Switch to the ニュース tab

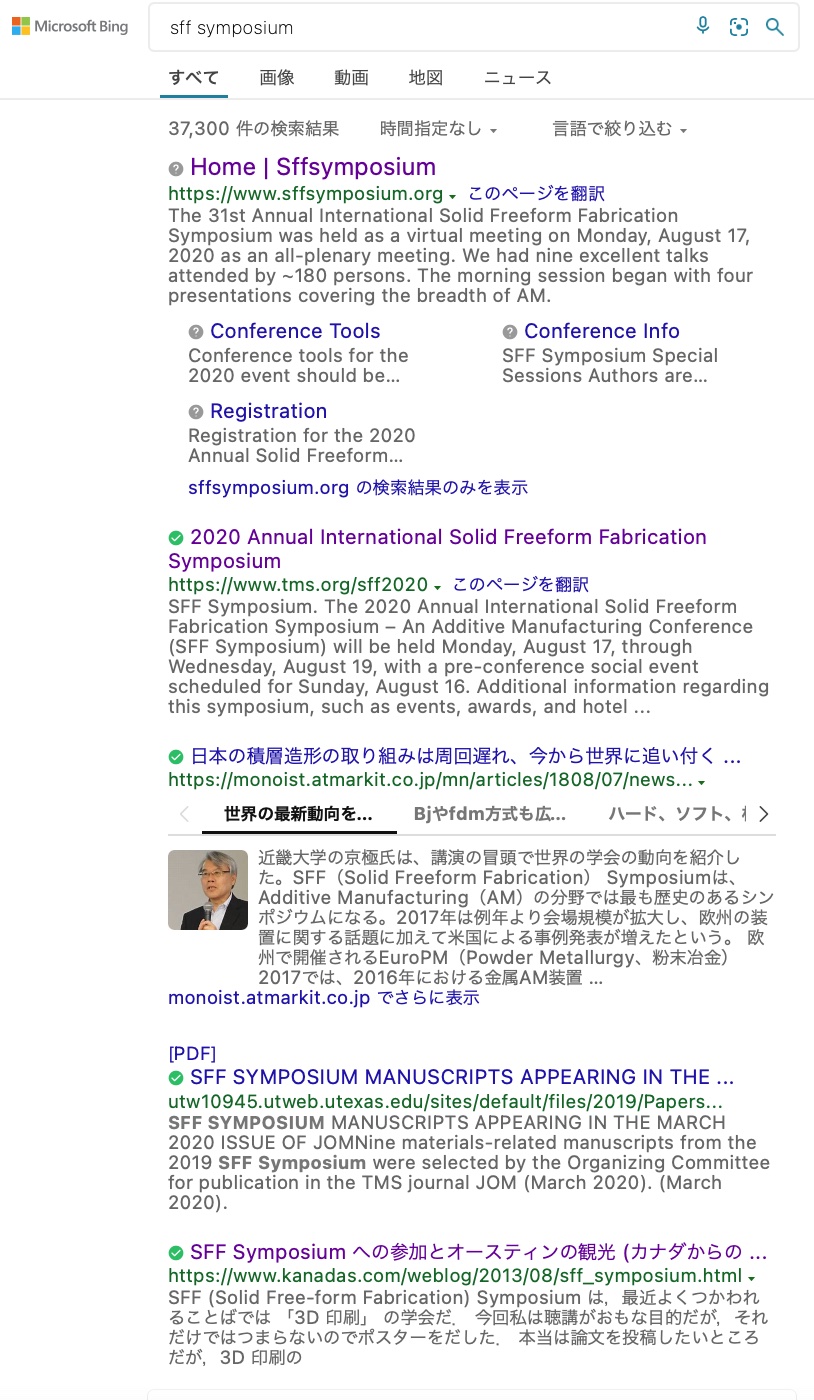coord(518,78)
